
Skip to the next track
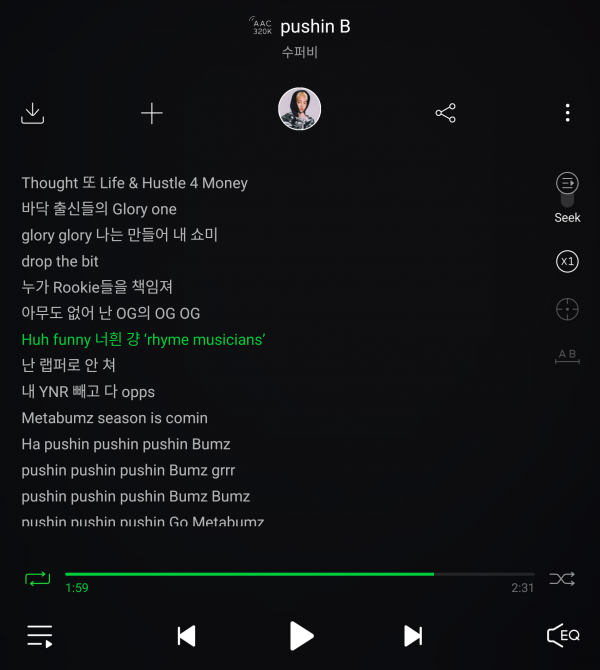(x=413, y=636)
